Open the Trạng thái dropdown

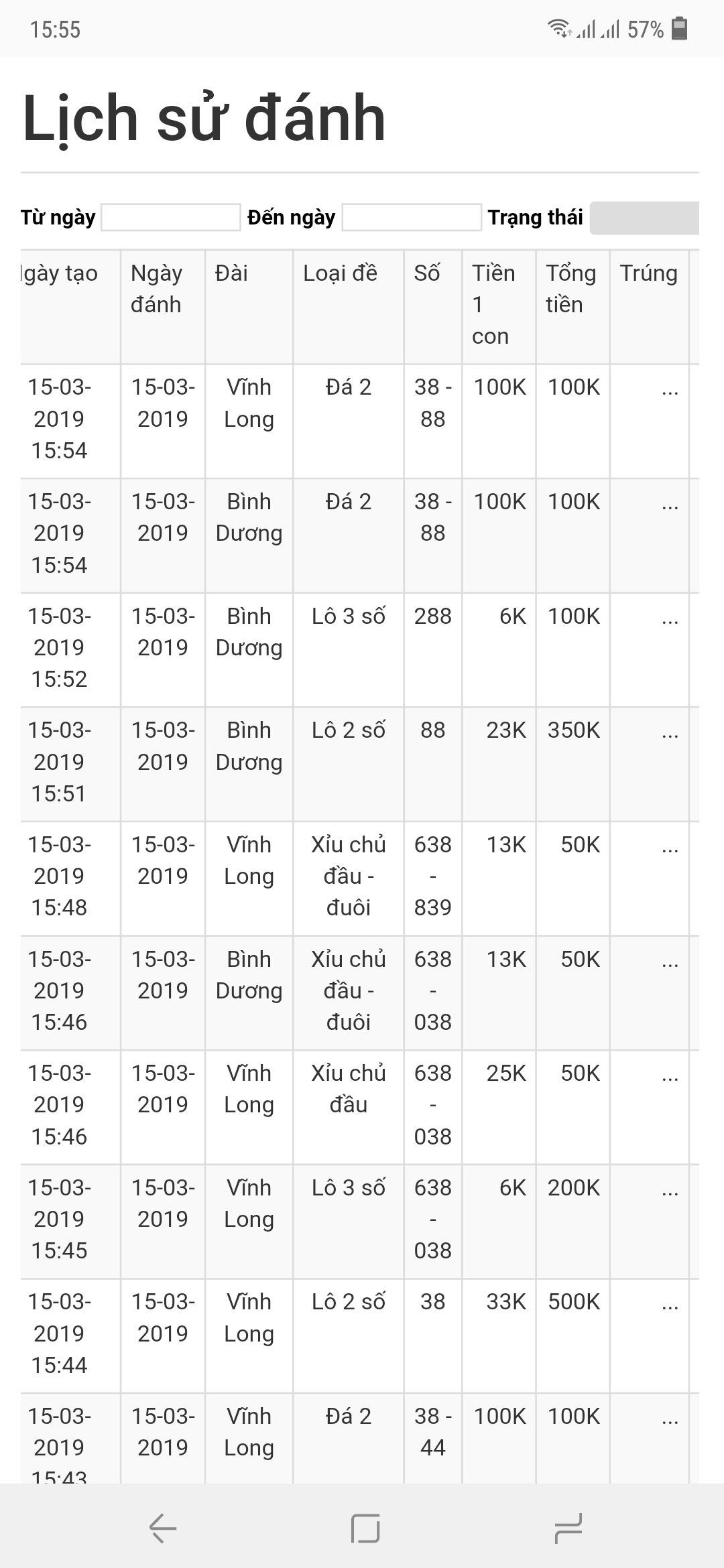tap(644, 218)
